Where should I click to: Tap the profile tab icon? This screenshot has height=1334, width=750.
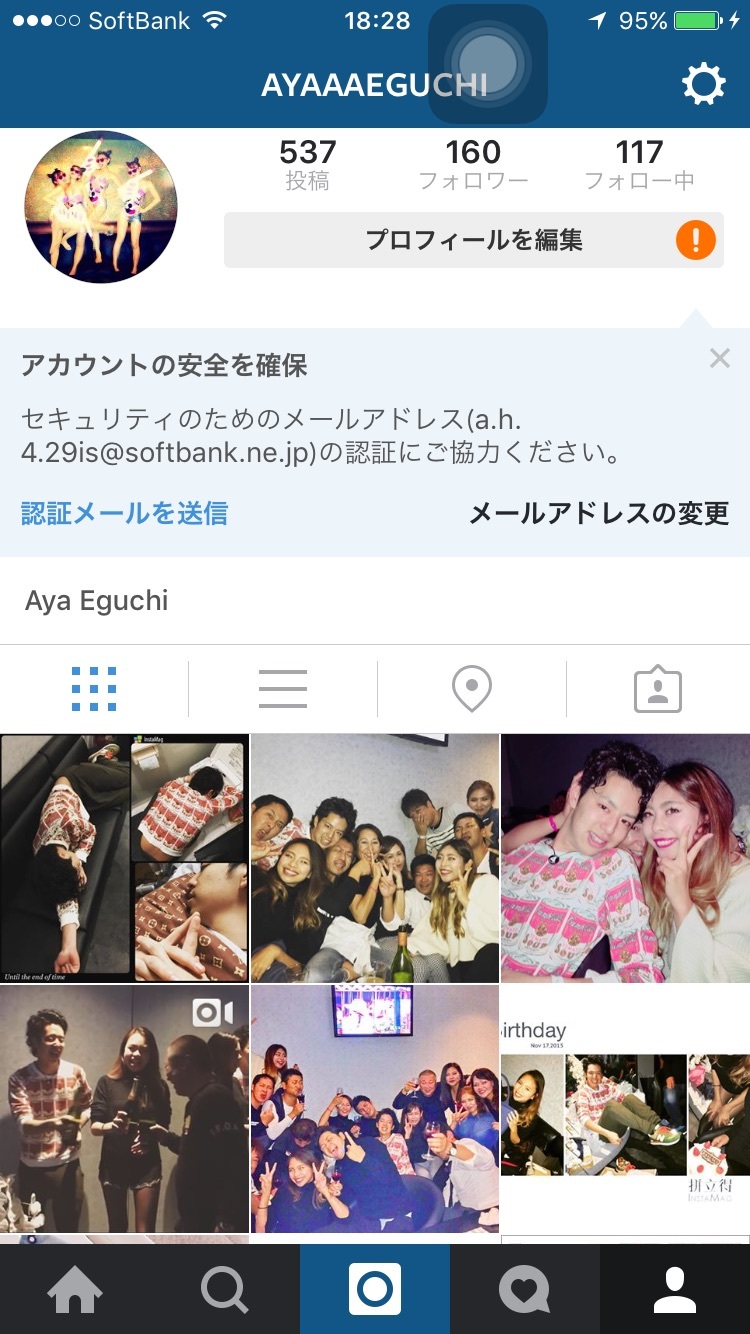click(x=675, y=1289)
